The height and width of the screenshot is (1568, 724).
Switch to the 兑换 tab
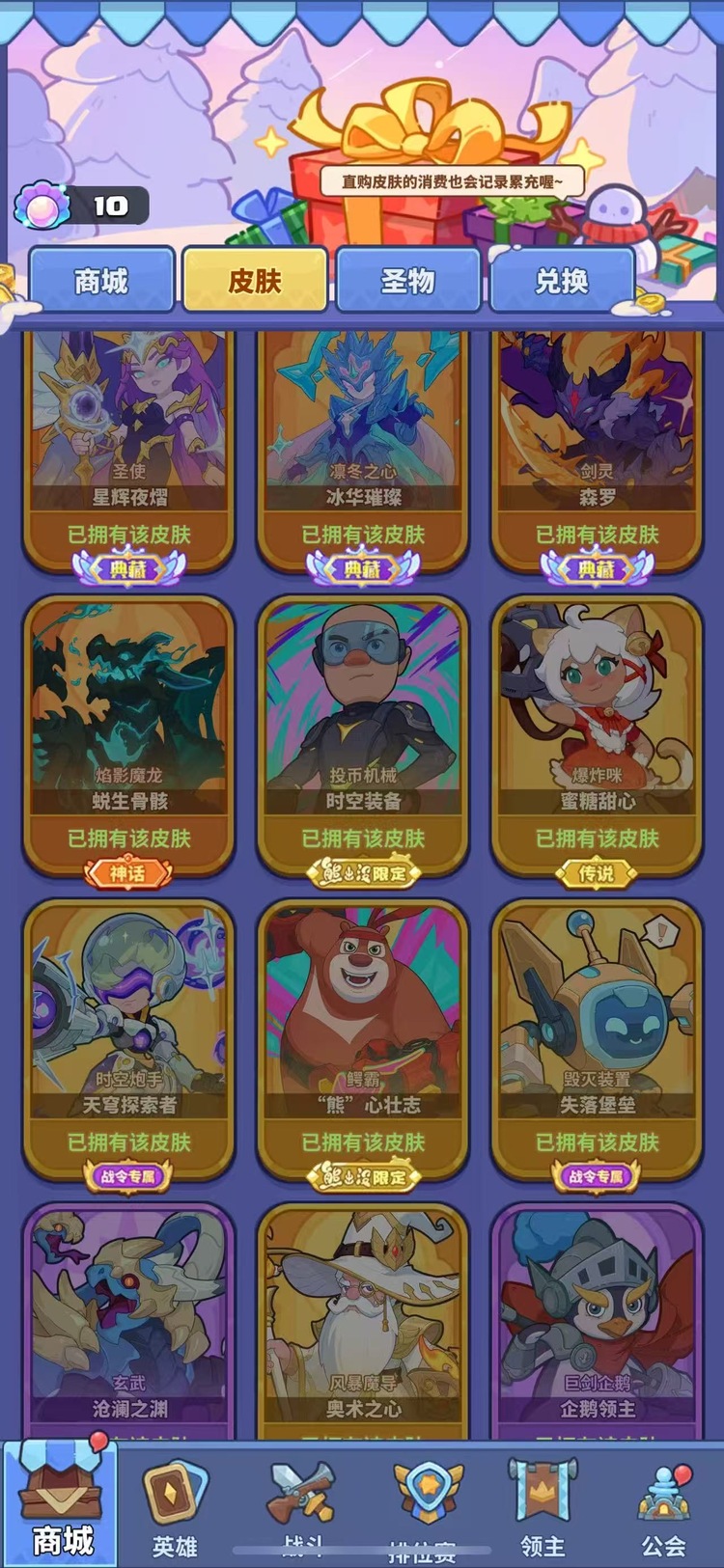(561, 281)
